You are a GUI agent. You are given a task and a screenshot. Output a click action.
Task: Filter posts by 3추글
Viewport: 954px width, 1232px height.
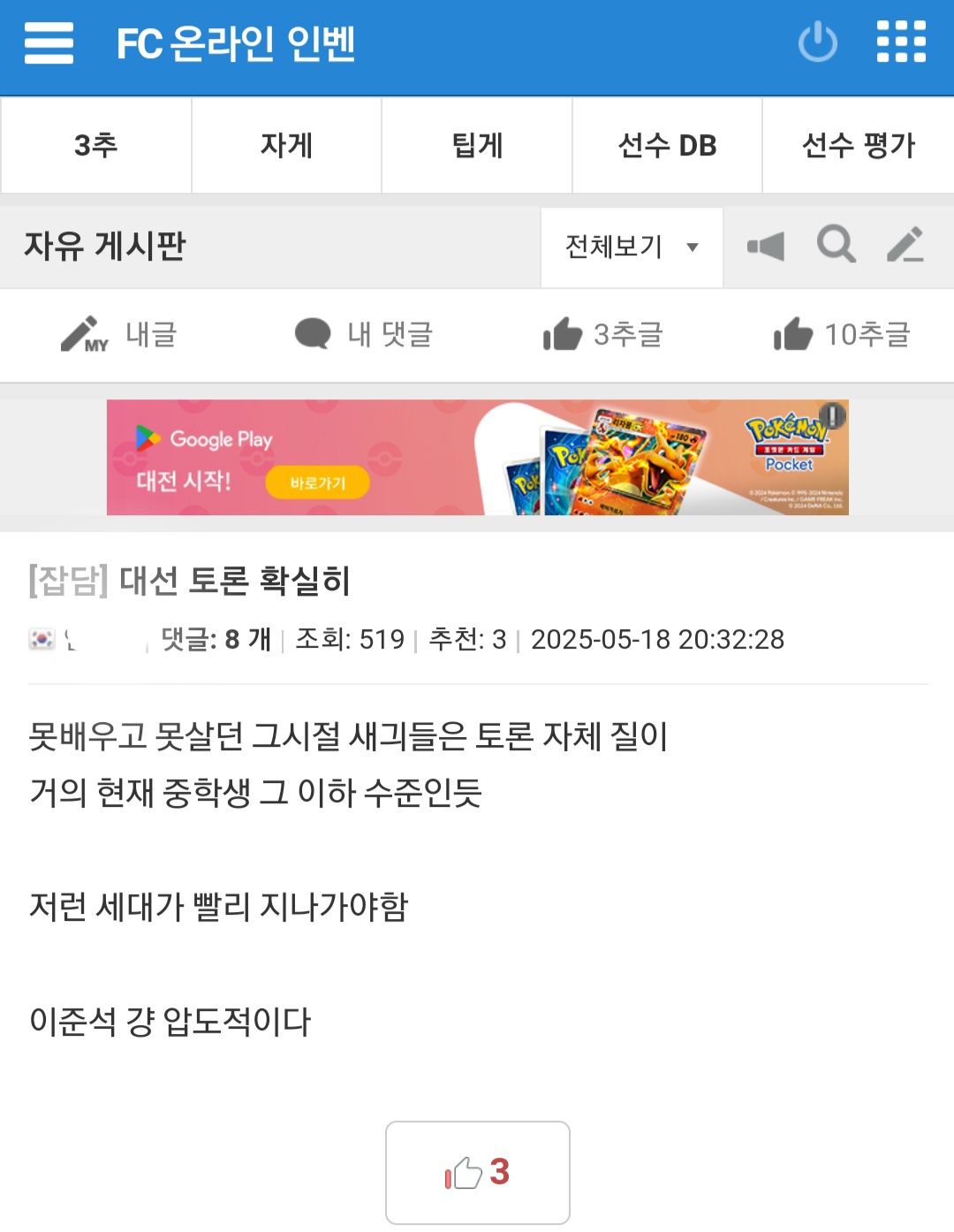tap(603, 335)
